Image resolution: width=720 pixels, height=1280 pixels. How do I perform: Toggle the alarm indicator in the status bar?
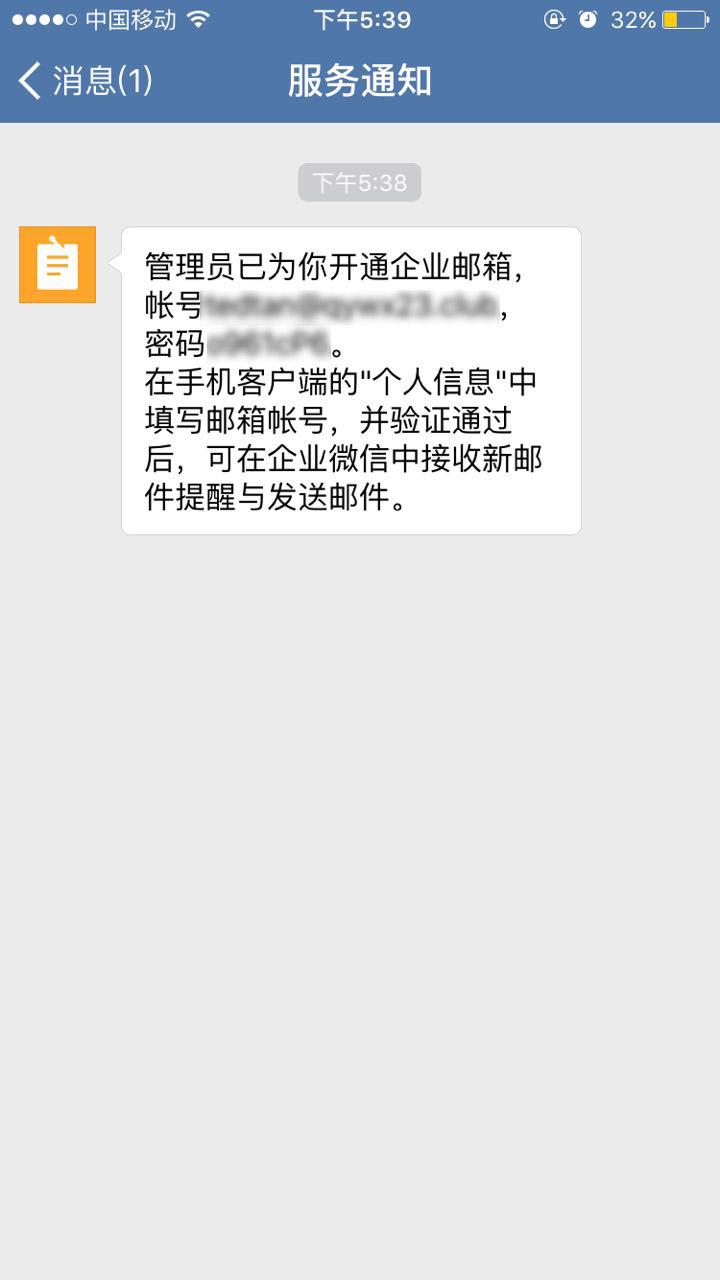pyautogui.click(x=588, y=17)
